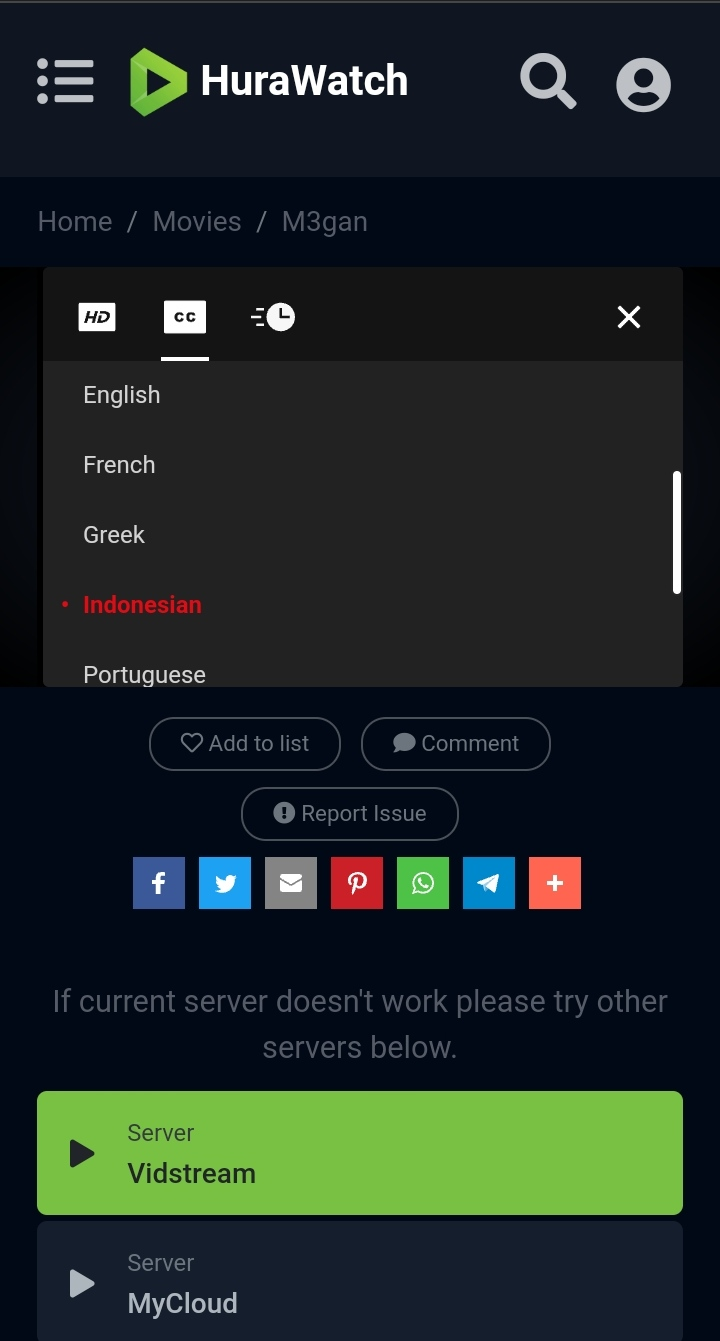This screenshot has height=1341, width=720.
Task: Go to Home breadcrumb
Action: (75, 221)
